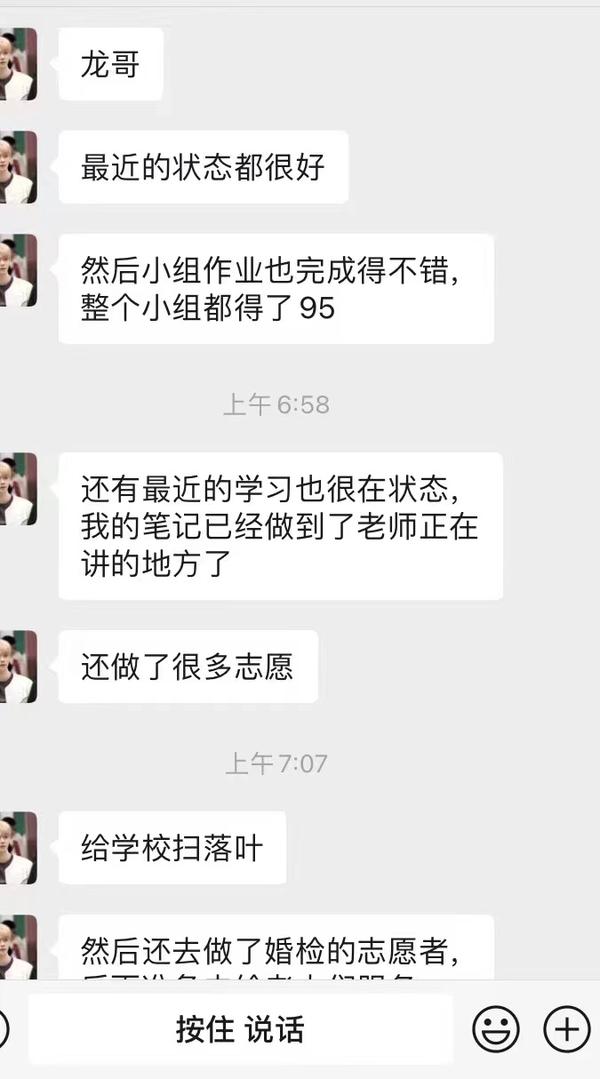The height and width of the screenshot is (1079, 600).
Task: Open the emoji picker
Action: (495, 1029)
